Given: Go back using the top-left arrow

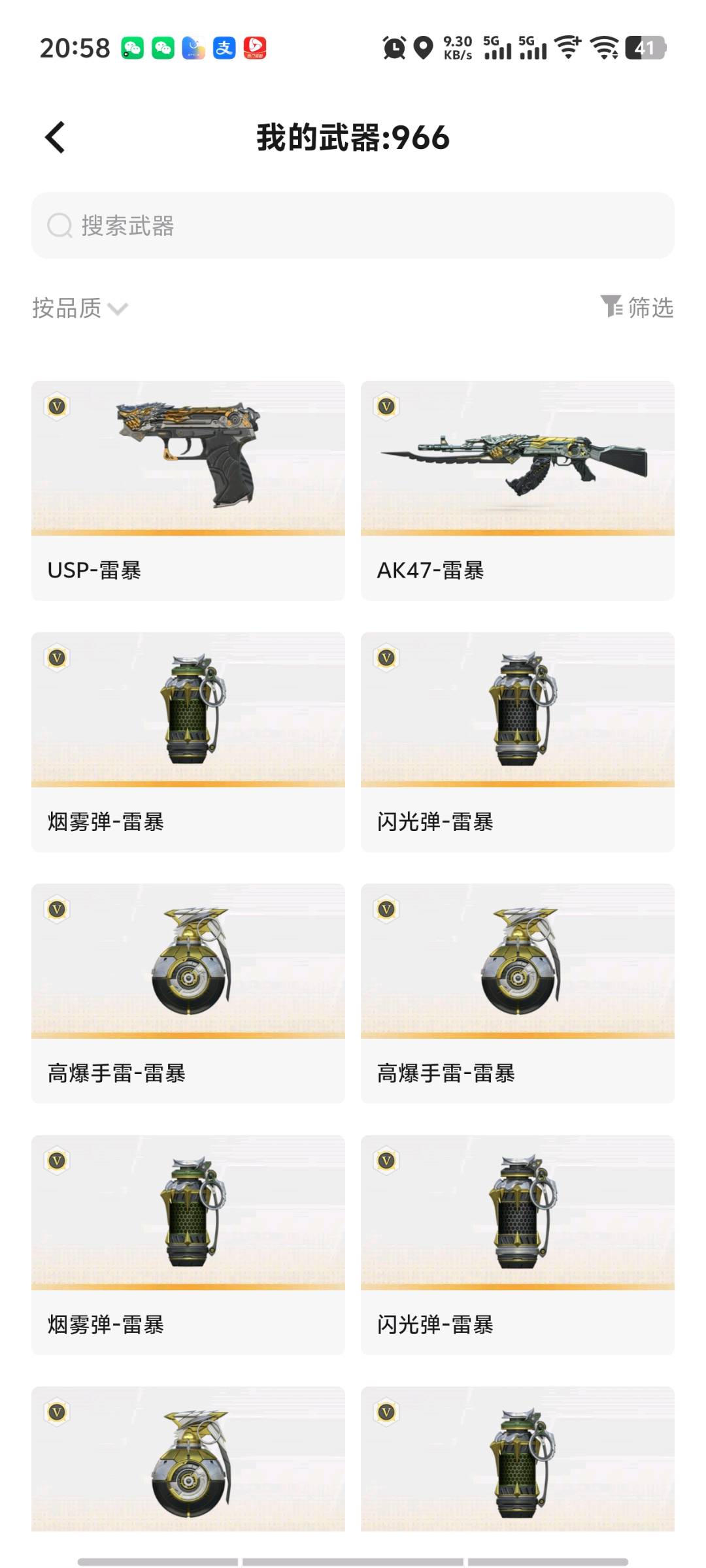Looking at the screenshot, I should click(56, 137).
